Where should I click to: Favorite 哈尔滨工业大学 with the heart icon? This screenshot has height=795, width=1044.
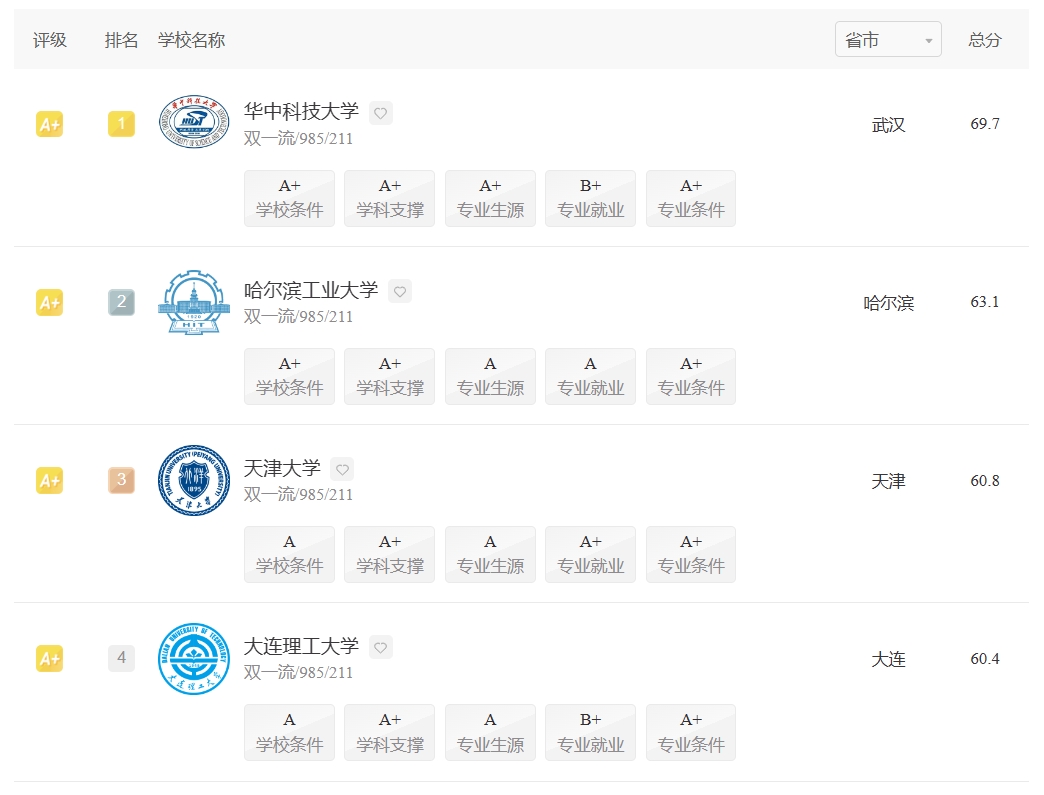point(399,292)
